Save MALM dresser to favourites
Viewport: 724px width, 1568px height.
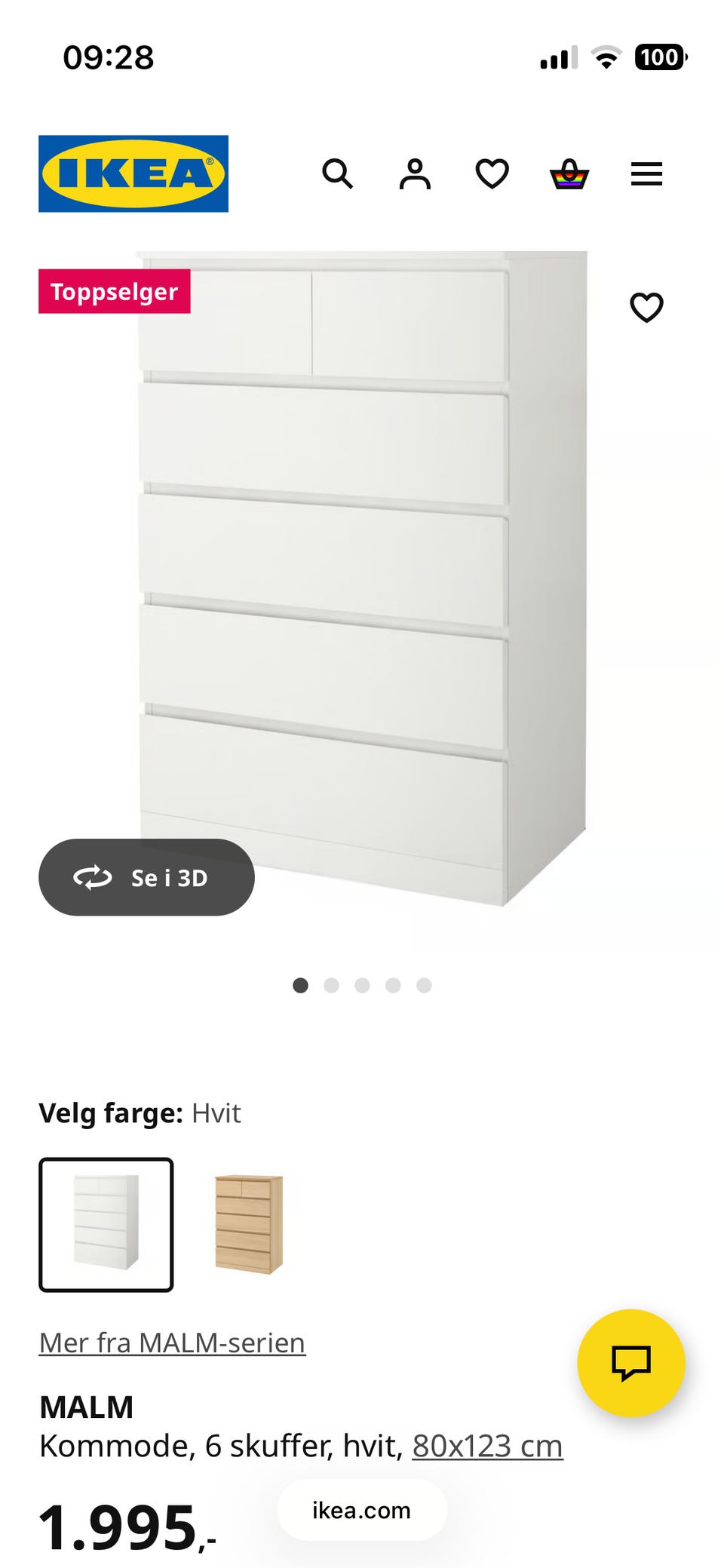coord(646,307)
